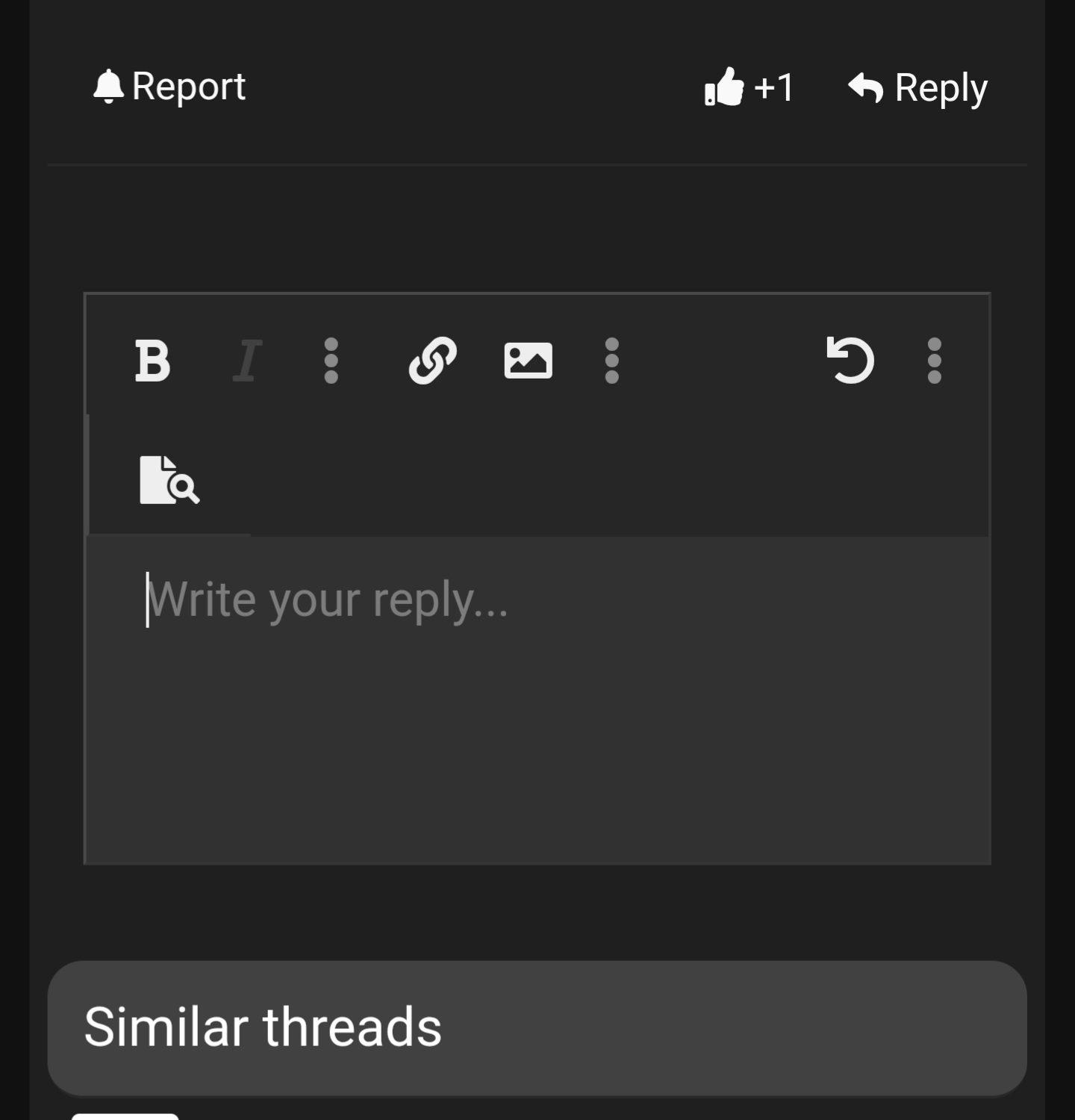Preview the reply draft
Image resolution: width=1075 pixels, height=1120 pixels.
point(169,480)
